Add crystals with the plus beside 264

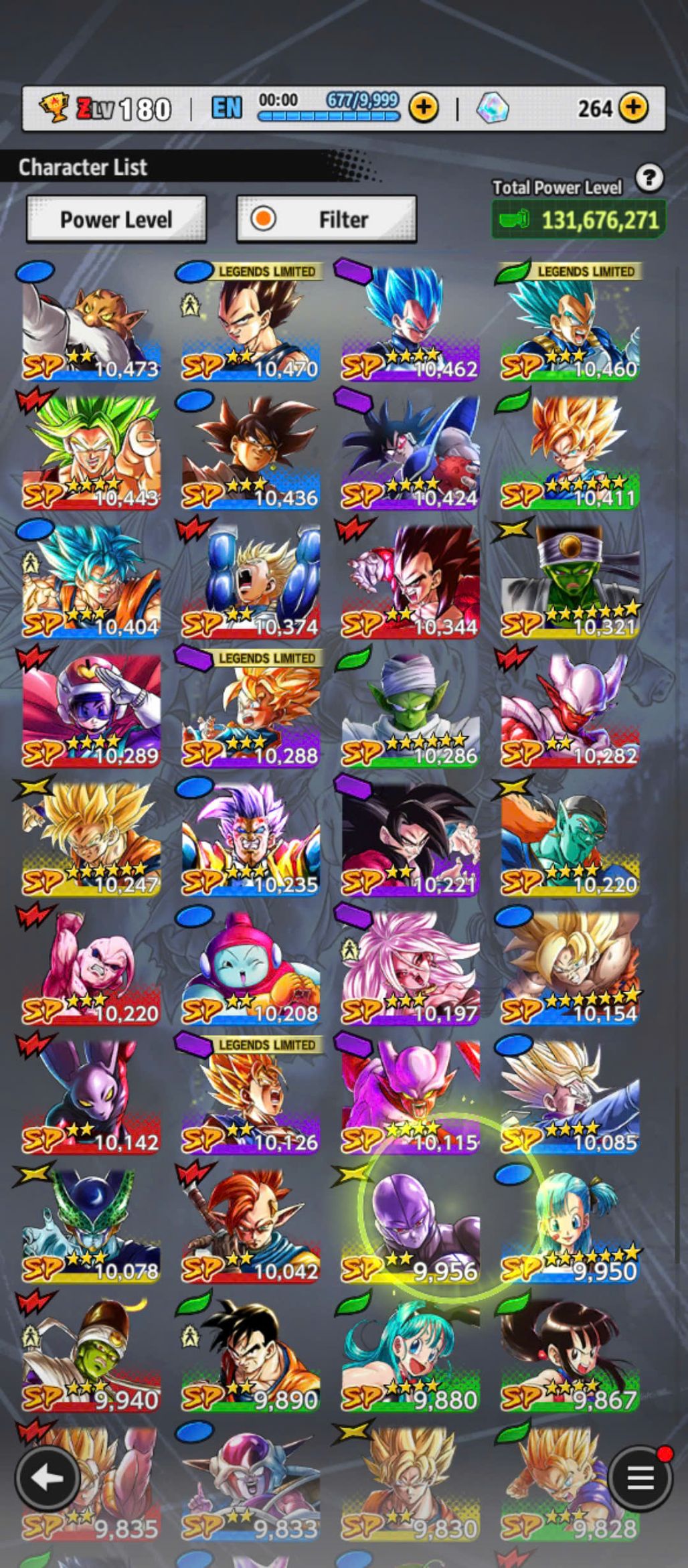[x=633, y=107]
